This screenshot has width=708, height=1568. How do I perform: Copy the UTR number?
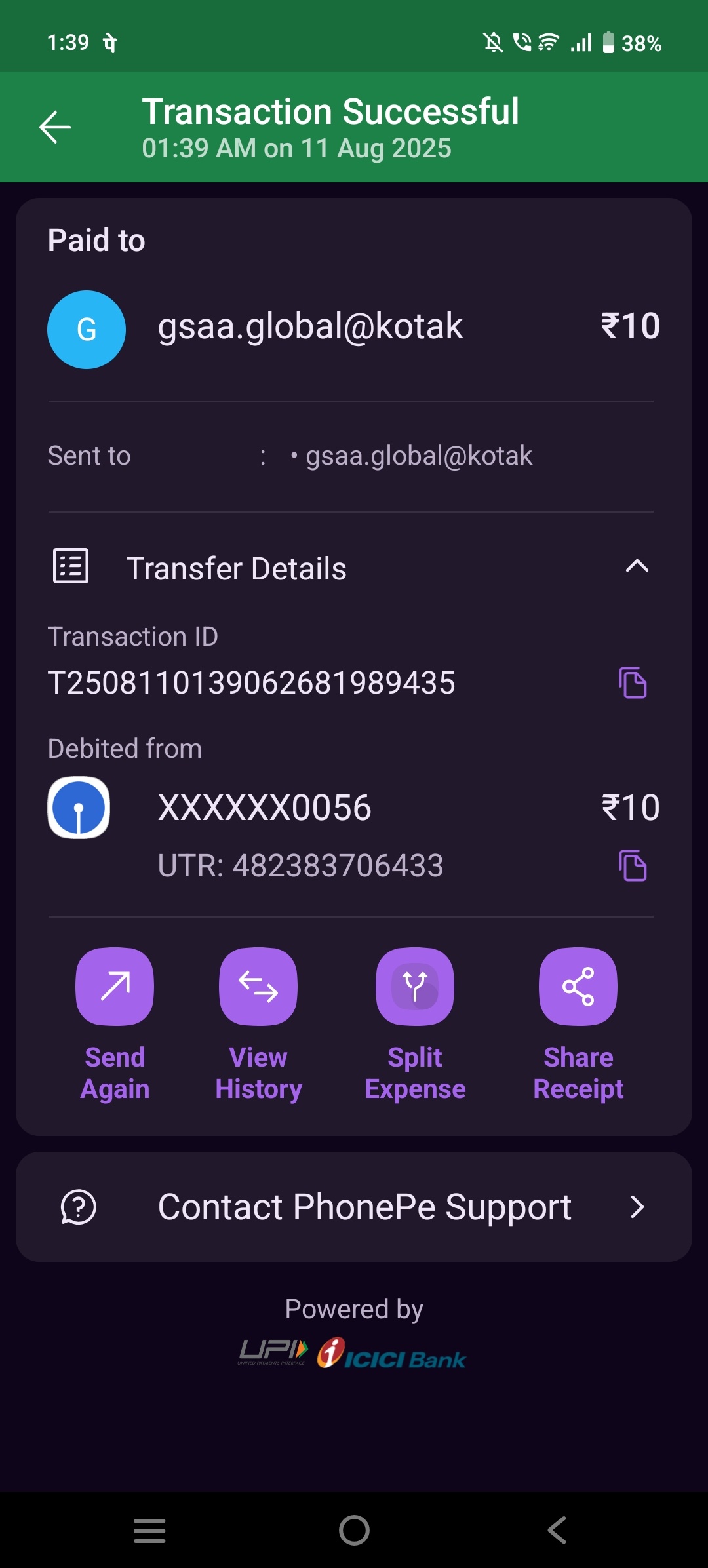pos(633,866)
